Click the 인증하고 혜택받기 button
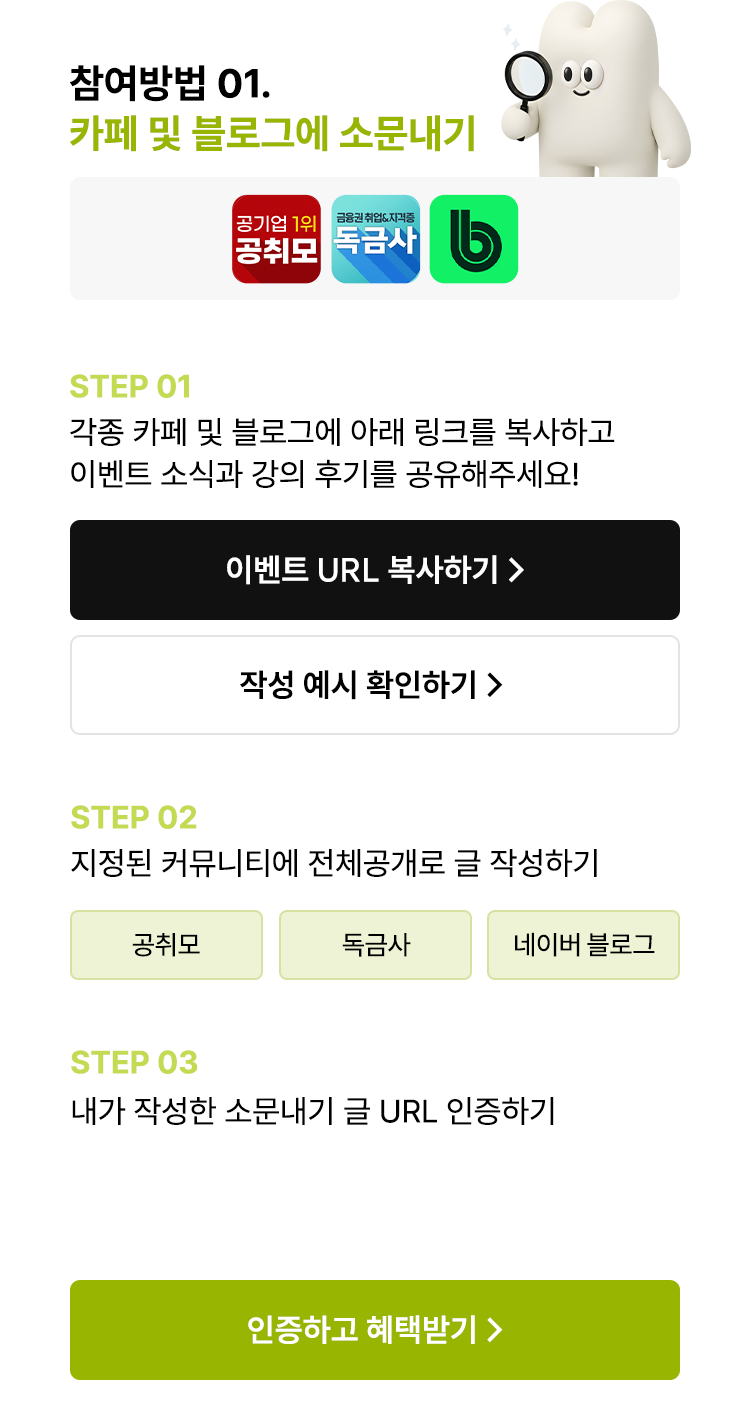750x1420 pixels. point(375,1330)
